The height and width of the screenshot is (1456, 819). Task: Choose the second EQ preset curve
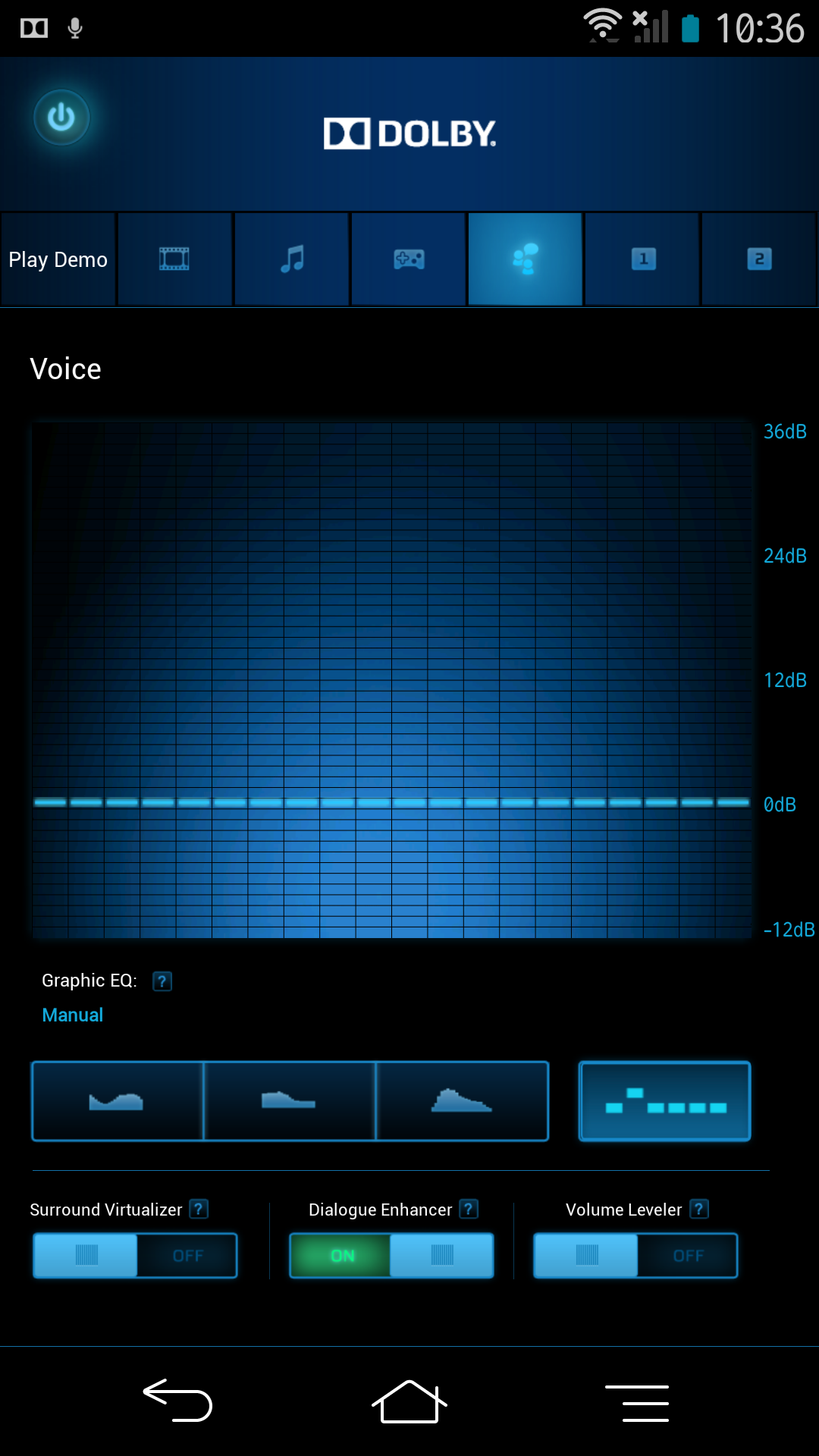[290, 1101]
